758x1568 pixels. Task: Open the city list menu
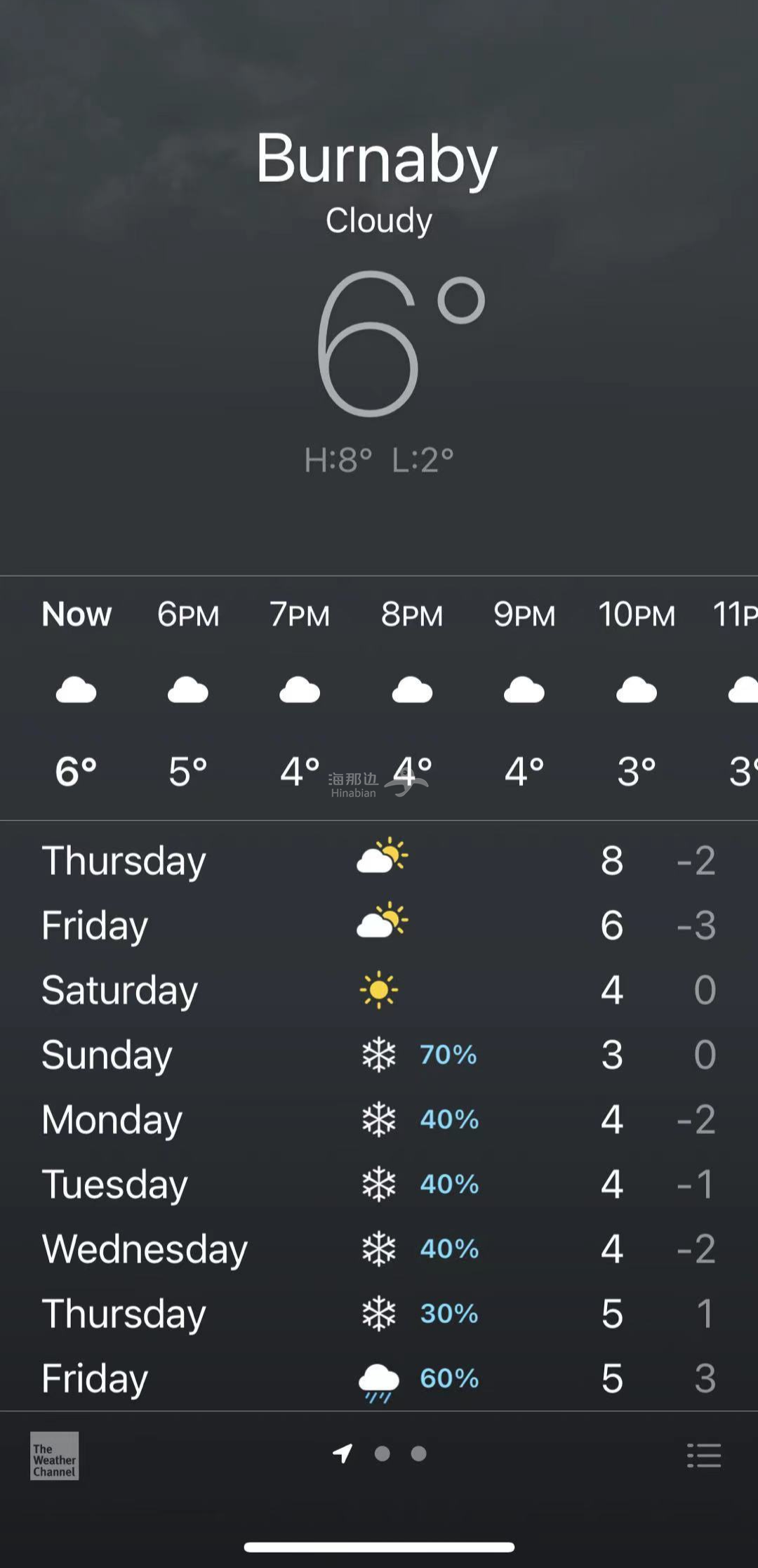(x=703, y=1455)
